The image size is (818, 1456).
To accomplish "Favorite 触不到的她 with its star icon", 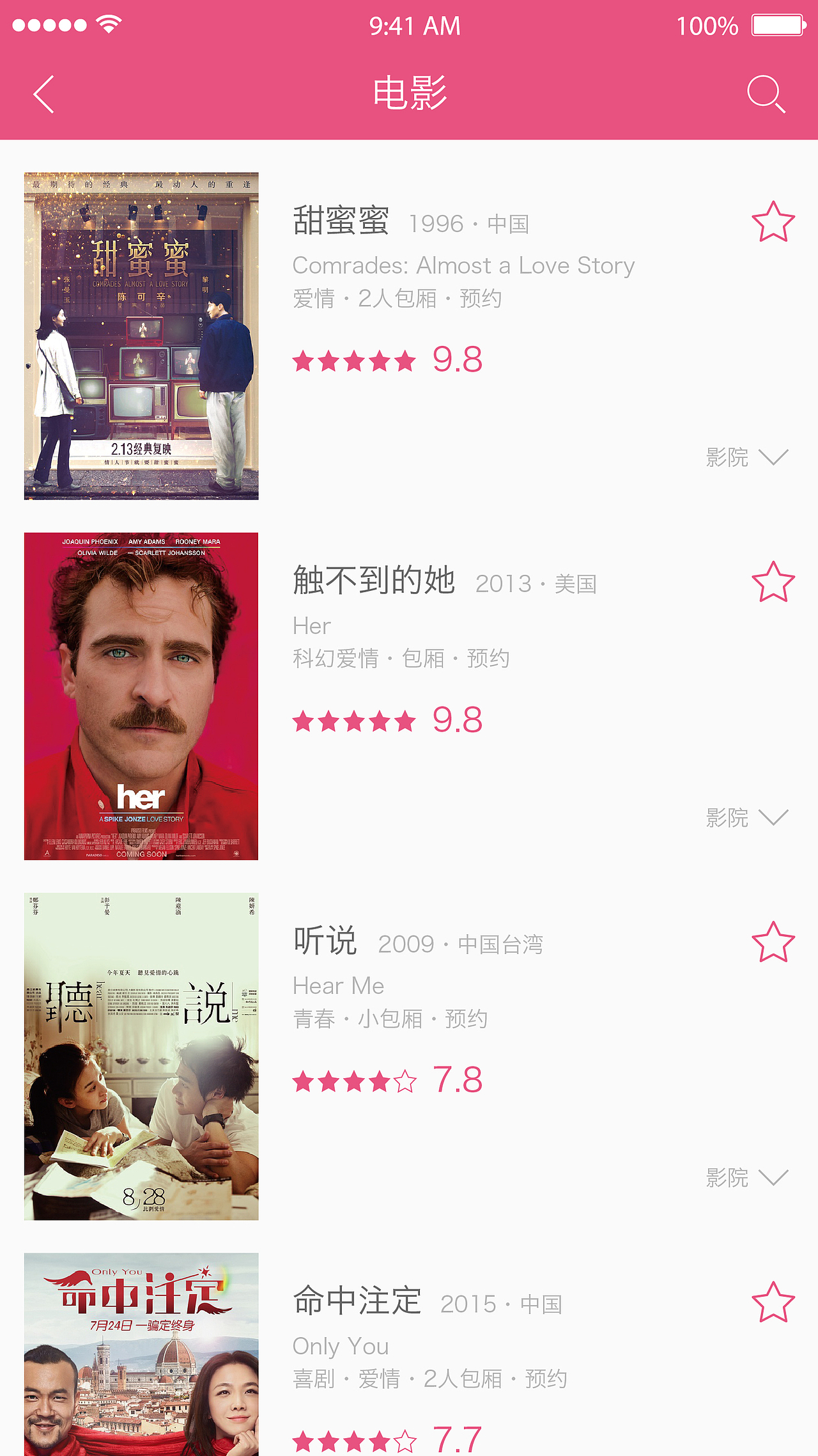I will (773, 582).
